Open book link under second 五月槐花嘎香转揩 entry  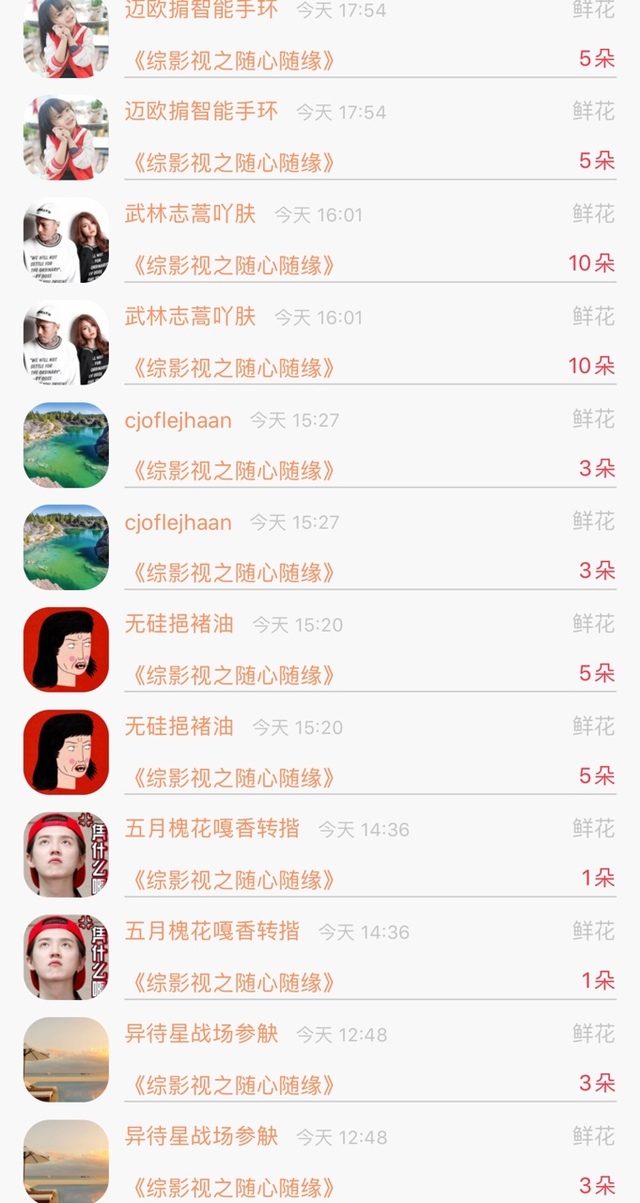[231, 982]
